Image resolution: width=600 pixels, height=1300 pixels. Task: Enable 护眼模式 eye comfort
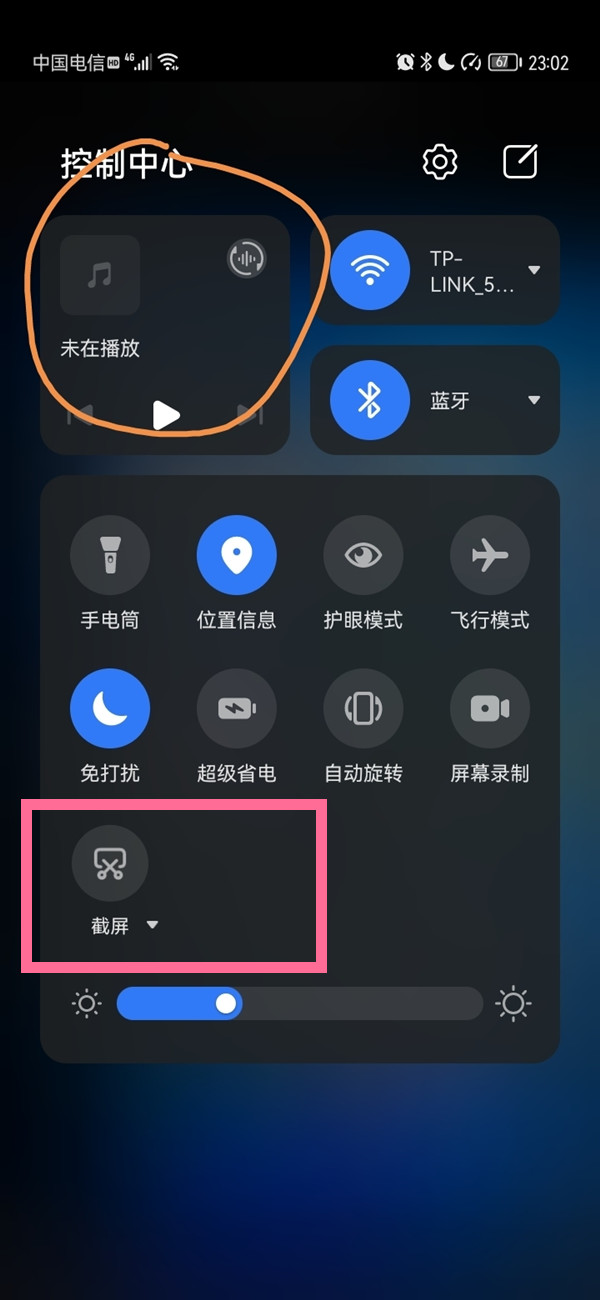(363, 556)
